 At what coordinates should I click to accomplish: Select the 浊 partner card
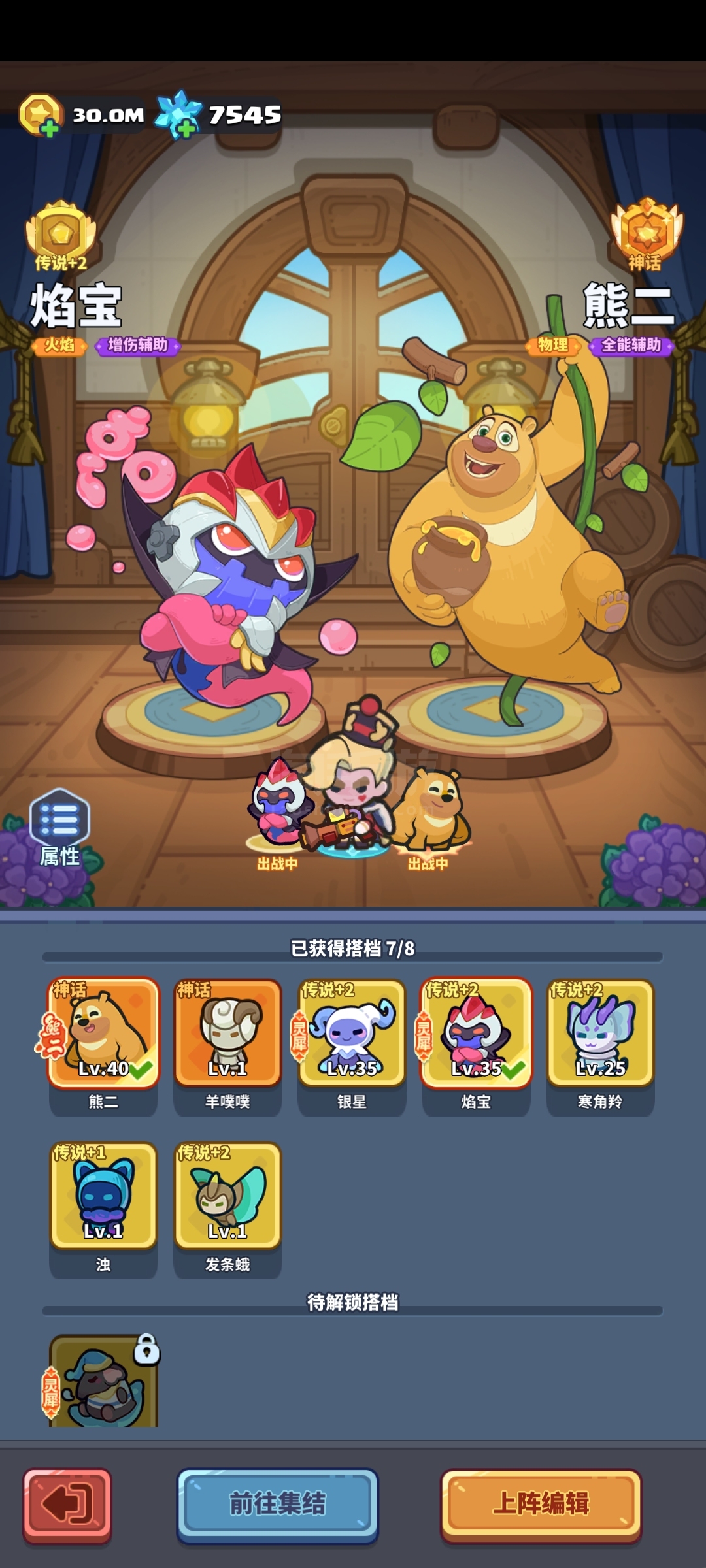(x=103, y=1209)
